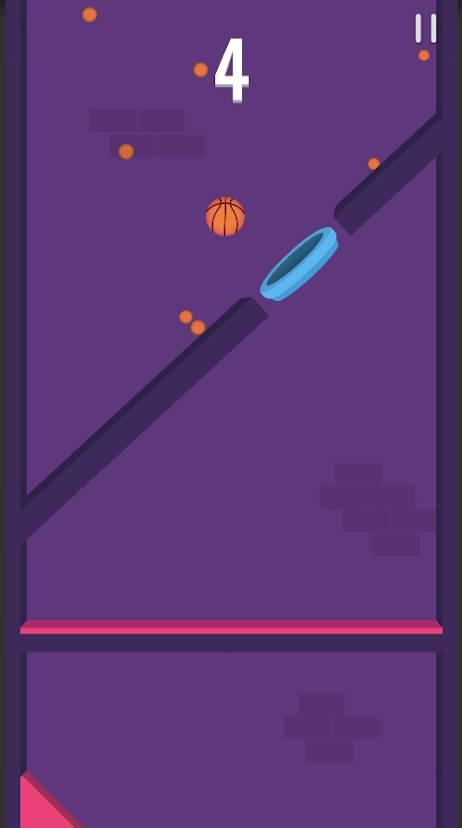Pause the game
The height and width of the screenshot is (828, 462).
click(426, 29)
